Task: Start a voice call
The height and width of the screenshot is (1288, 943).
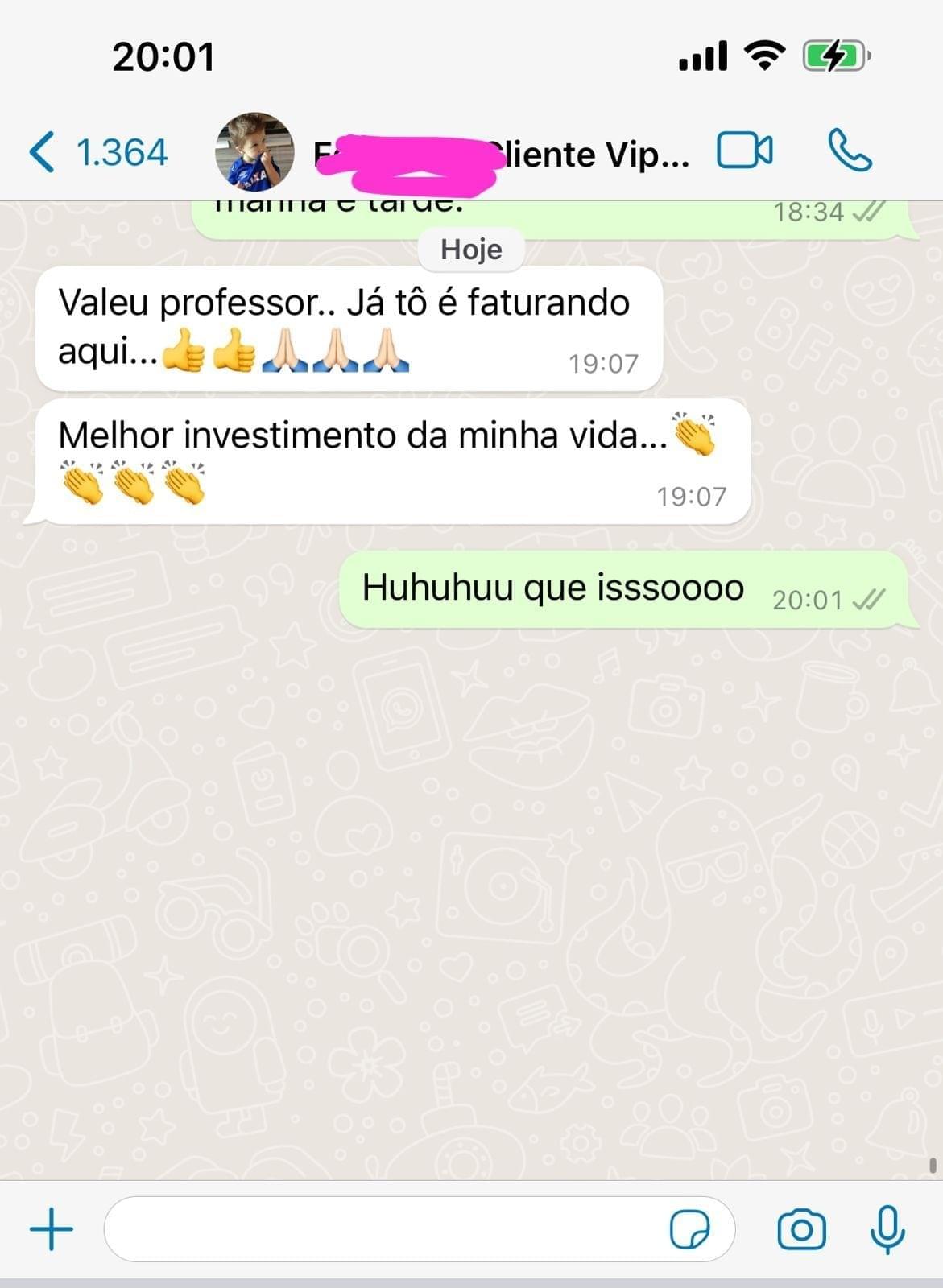Action: click(850, 151)
